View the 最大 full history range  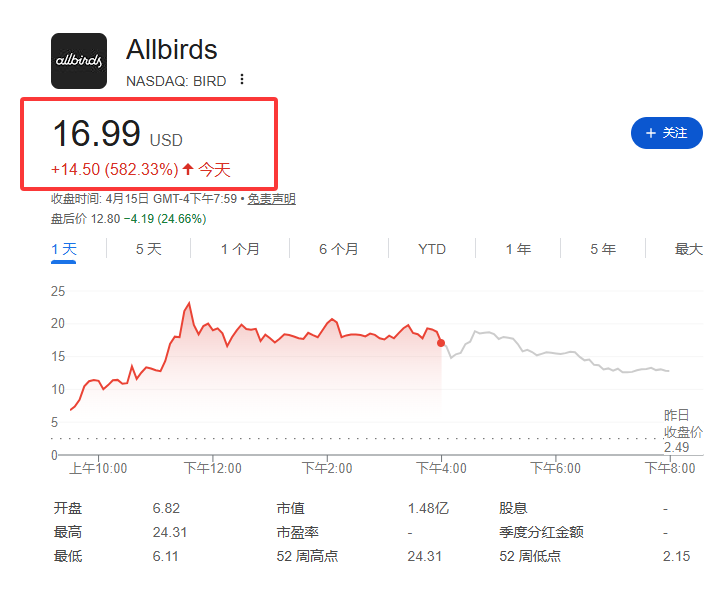coord(689,249)
